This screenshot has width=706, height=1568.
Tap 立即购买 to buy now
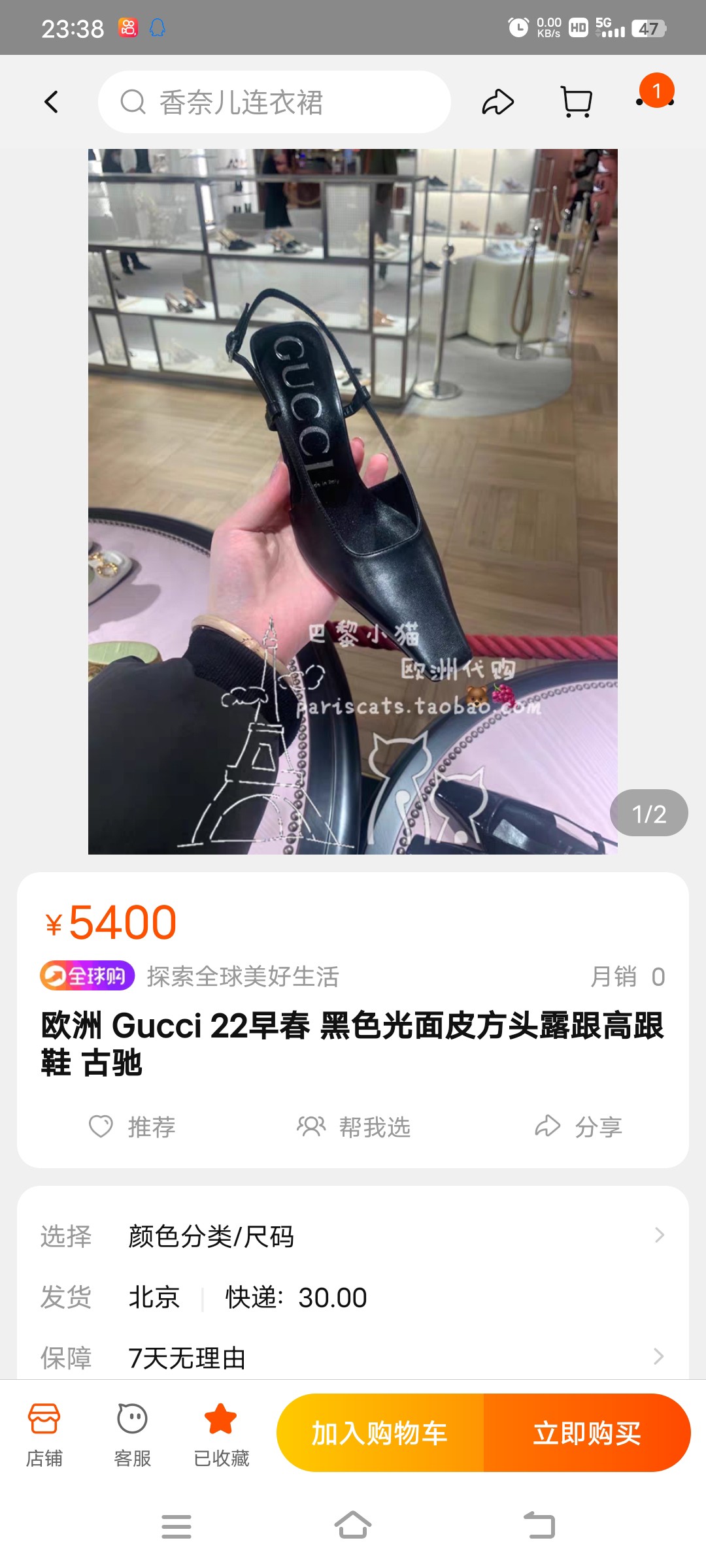[x=587, y=1433]
